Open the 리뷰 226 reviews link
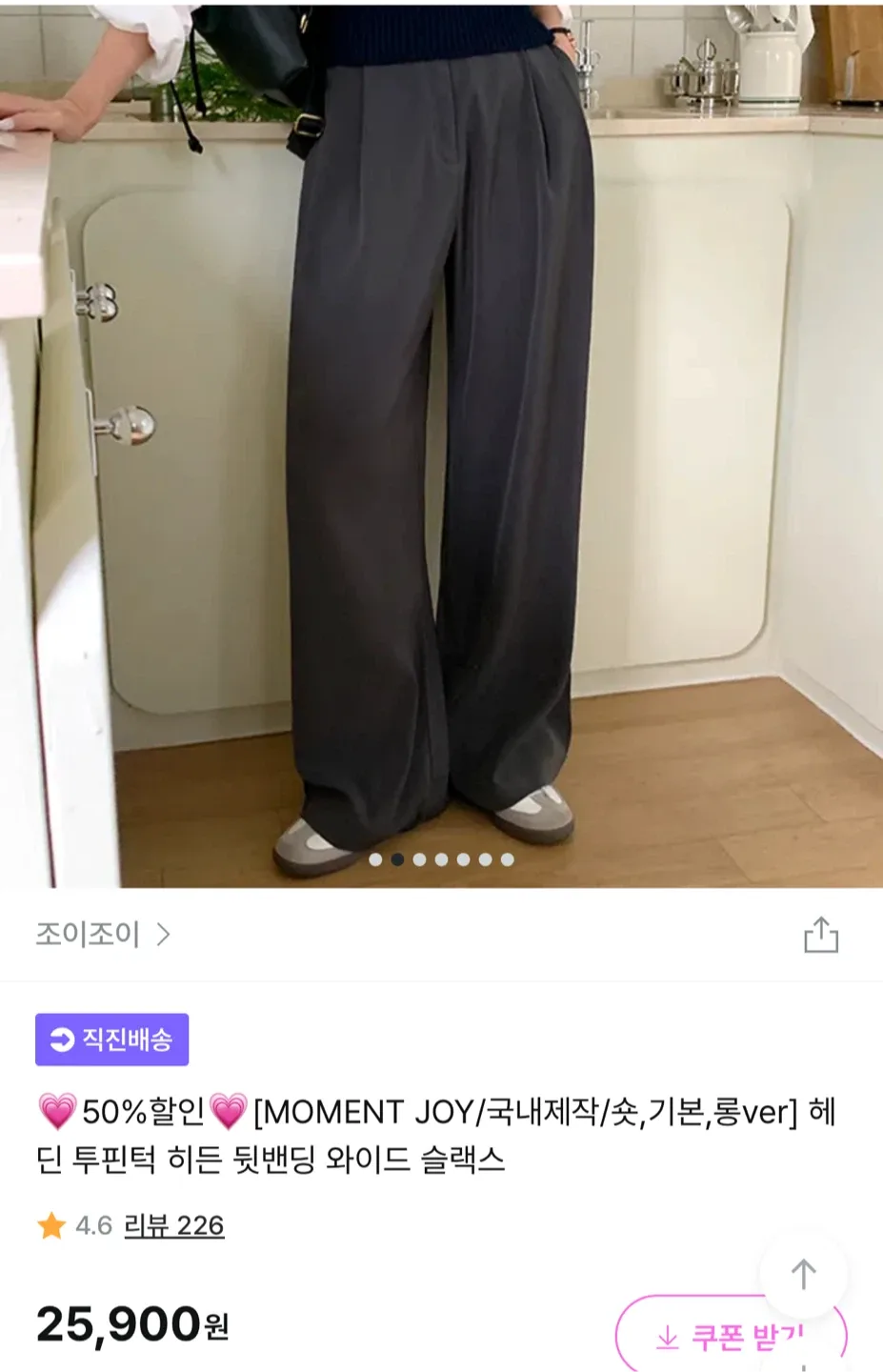Screen dimensions: 883x1372 point(173,1225)
